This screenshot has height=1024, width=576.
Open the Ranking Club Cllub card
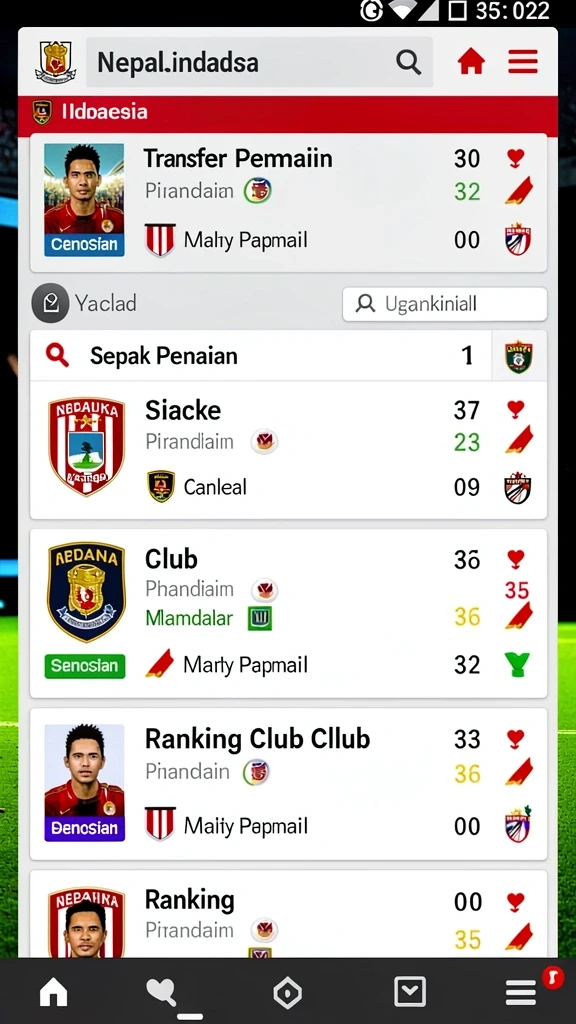tap(288, 784)
